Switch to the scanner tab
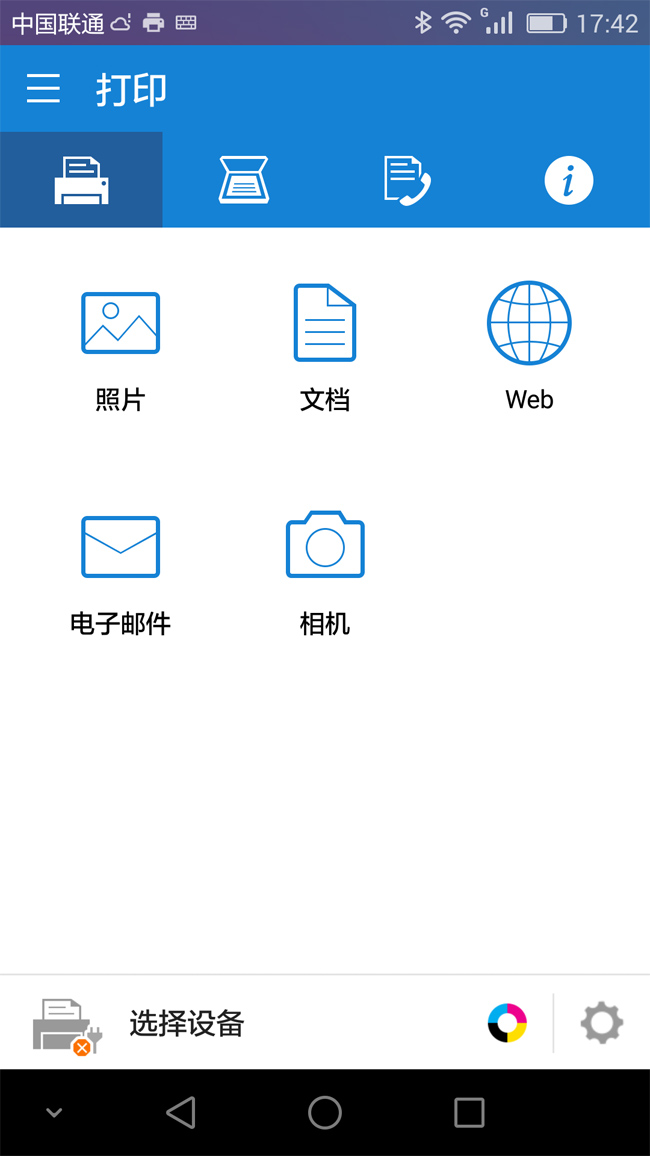650x1156 pixels. [244, 180]
